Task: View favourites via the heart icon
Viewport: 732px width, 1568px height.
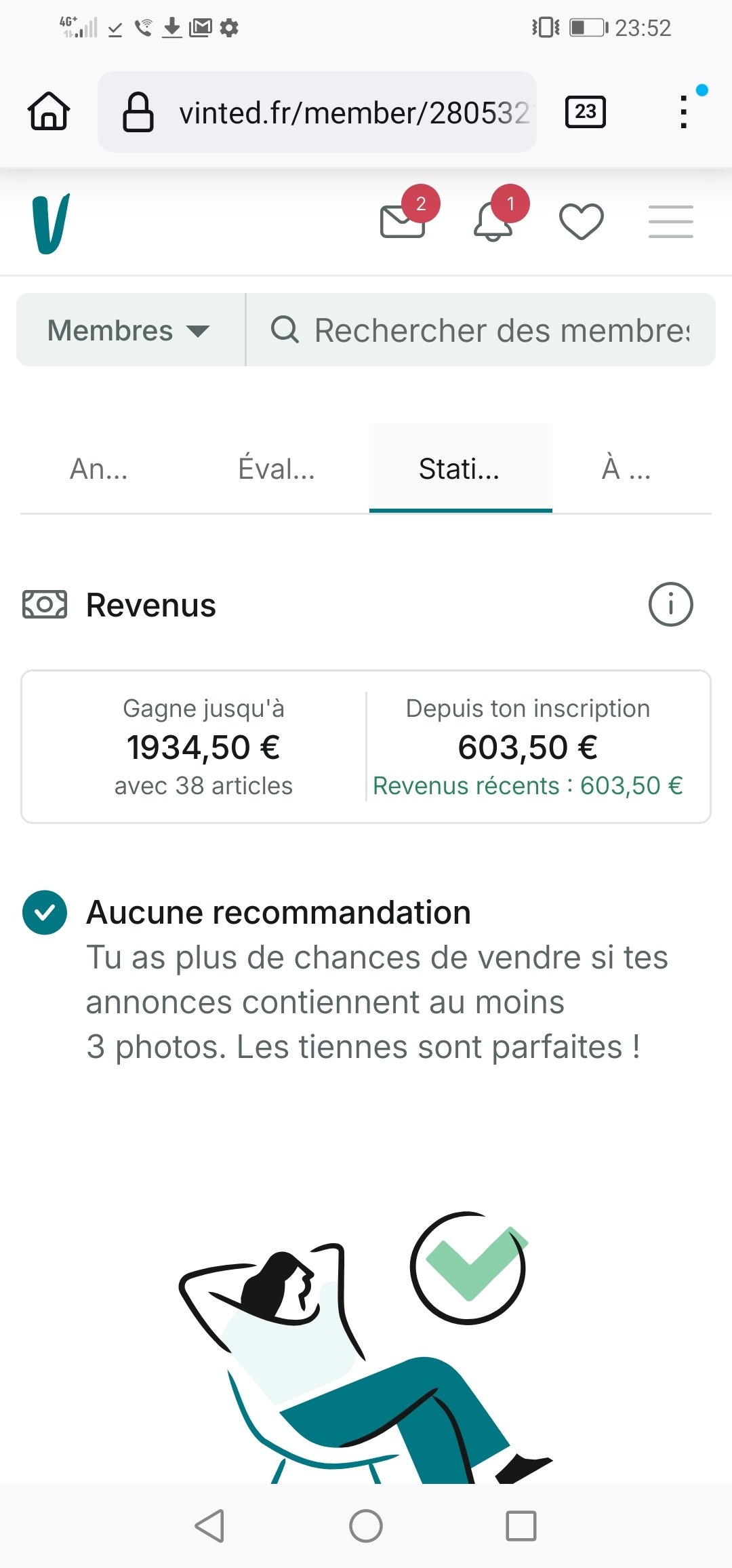Action: tap(582, 222)
